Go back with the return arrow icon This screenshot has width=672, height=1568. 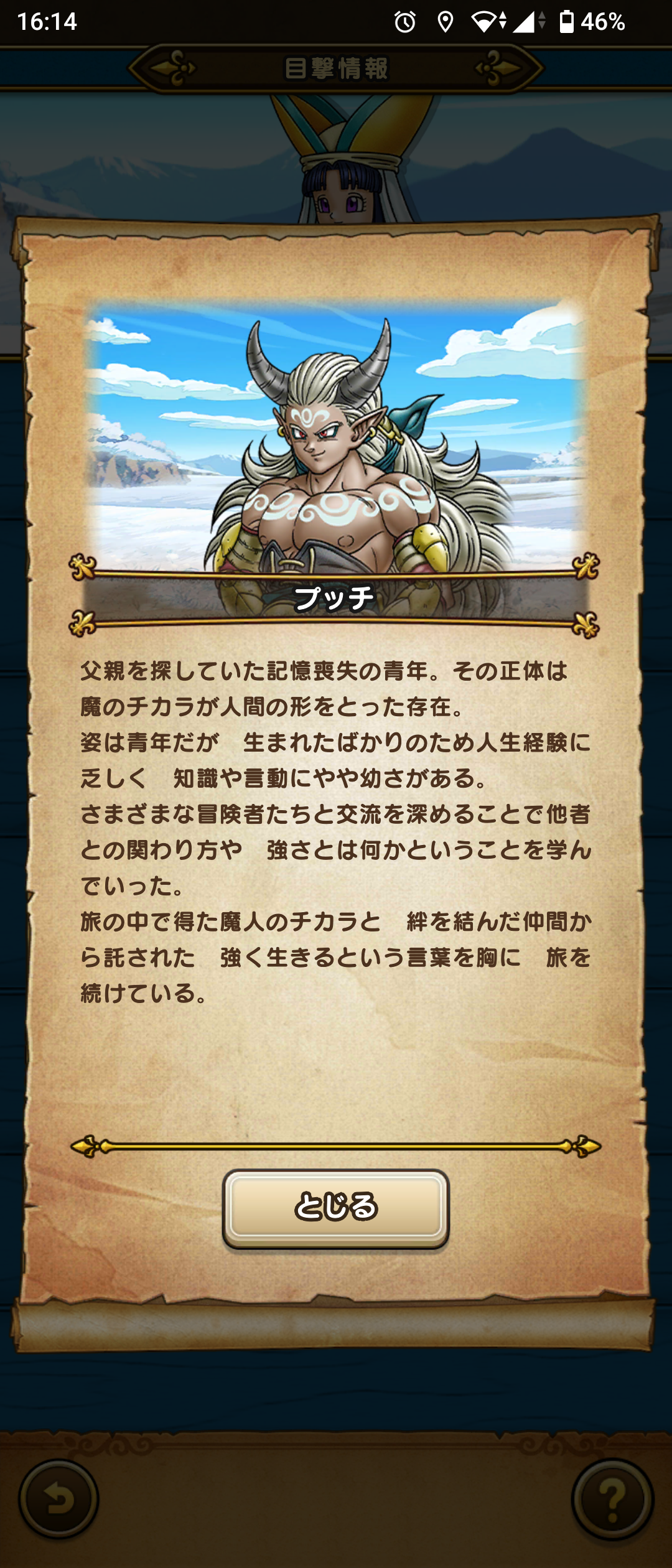coord(59,1500)
